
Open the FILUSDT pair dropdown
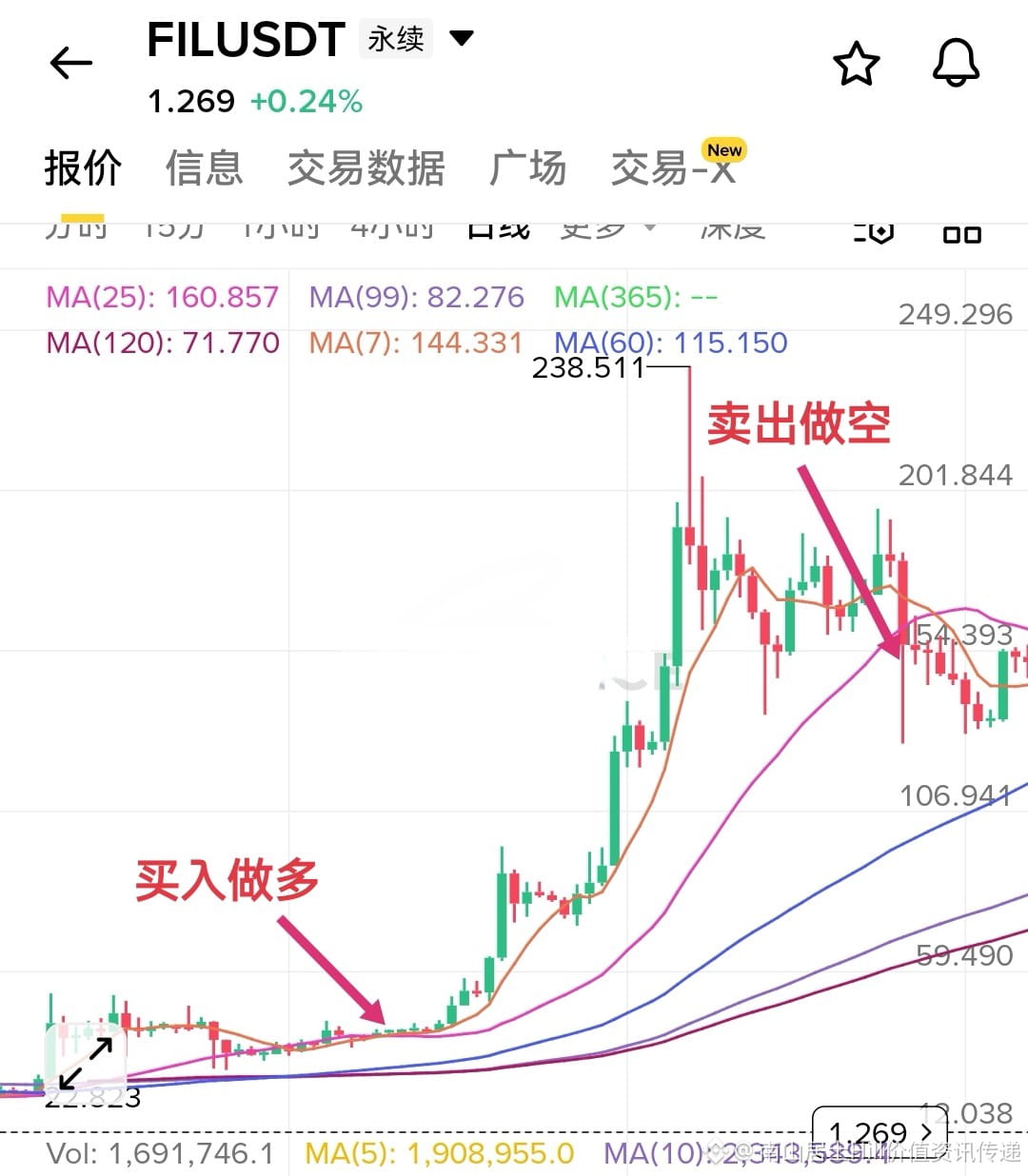tap(462, 39)
